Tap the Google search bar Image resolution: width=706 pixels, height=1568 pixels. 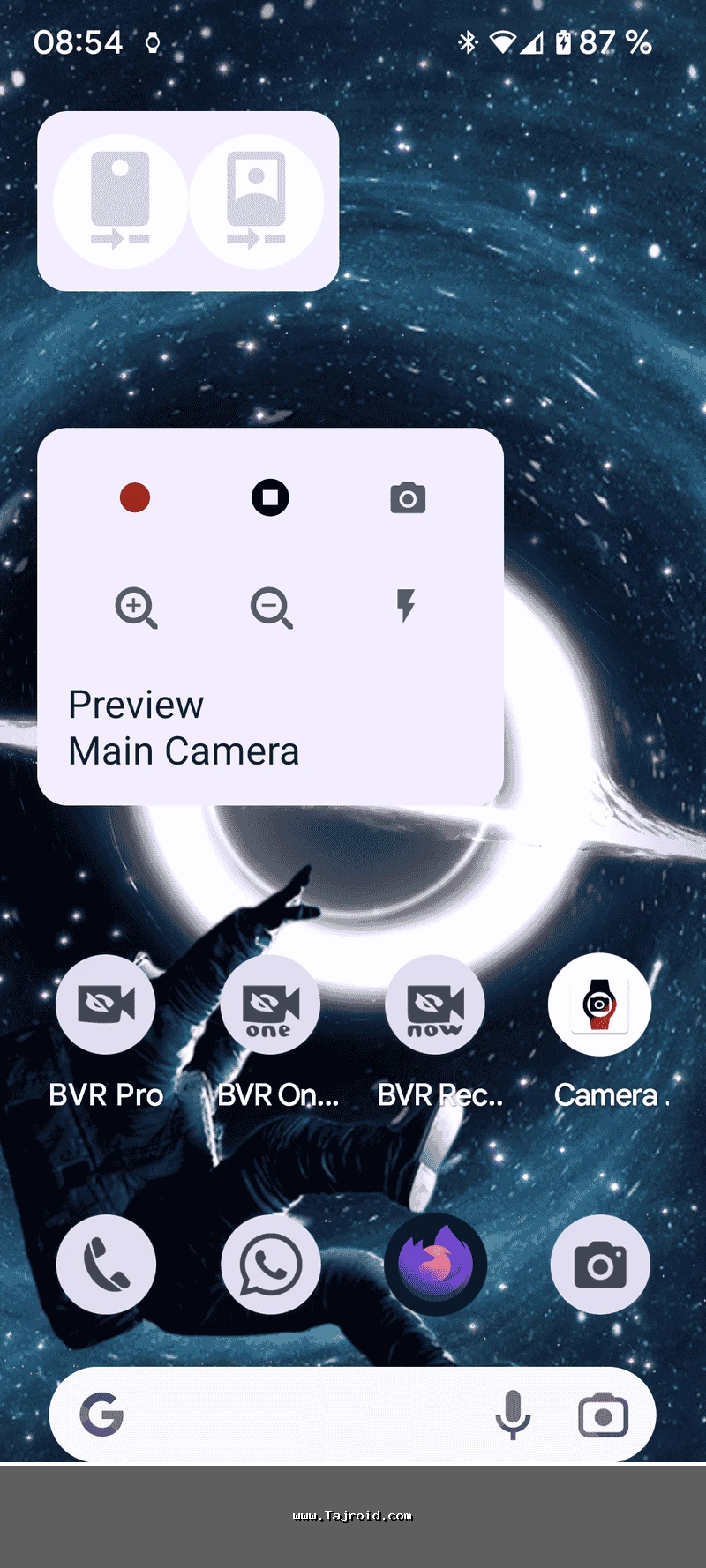click(291, 1415)
